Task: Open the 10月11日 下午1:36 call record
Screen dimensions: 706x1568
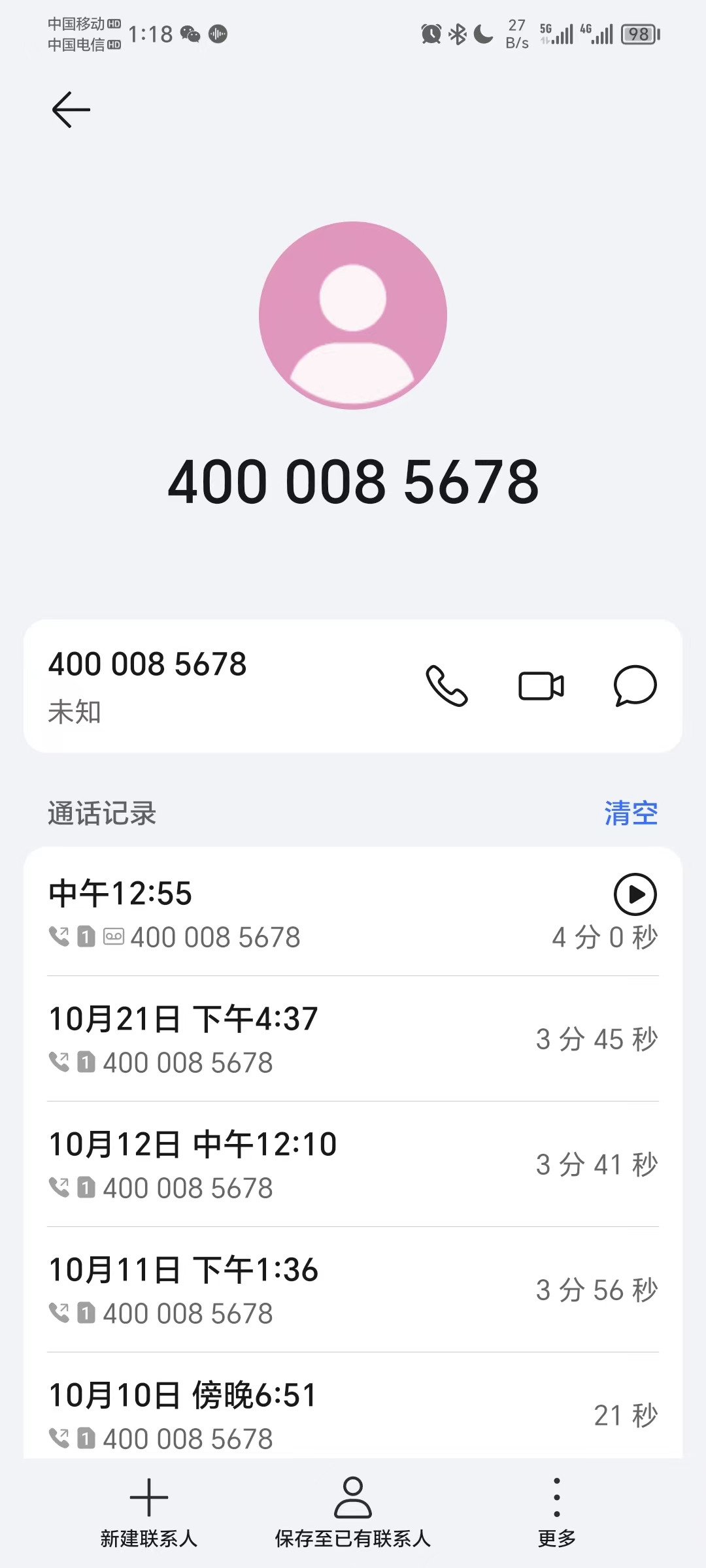Action: [353, 1290]
